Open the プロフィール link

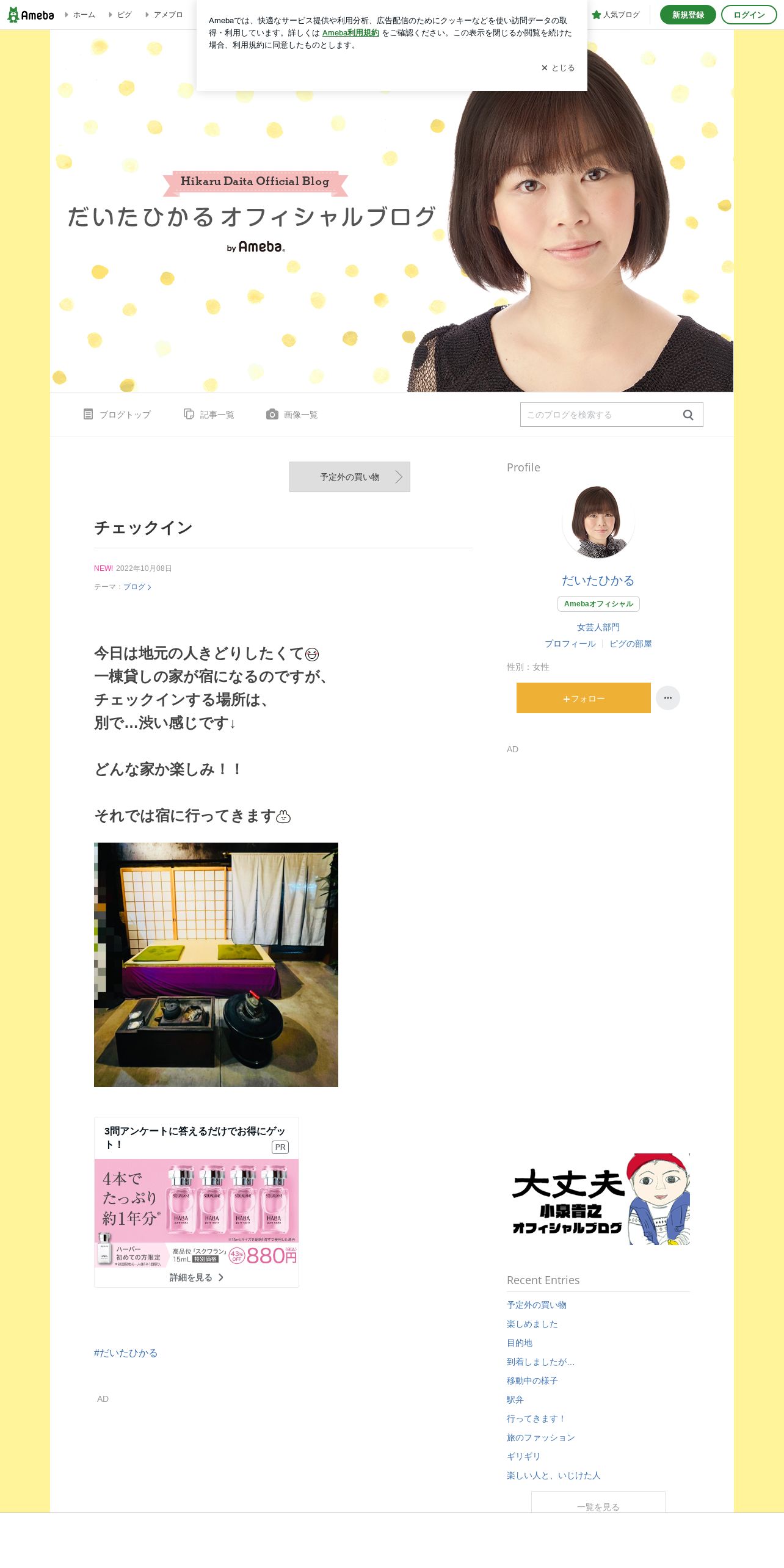tap(570, 644)
